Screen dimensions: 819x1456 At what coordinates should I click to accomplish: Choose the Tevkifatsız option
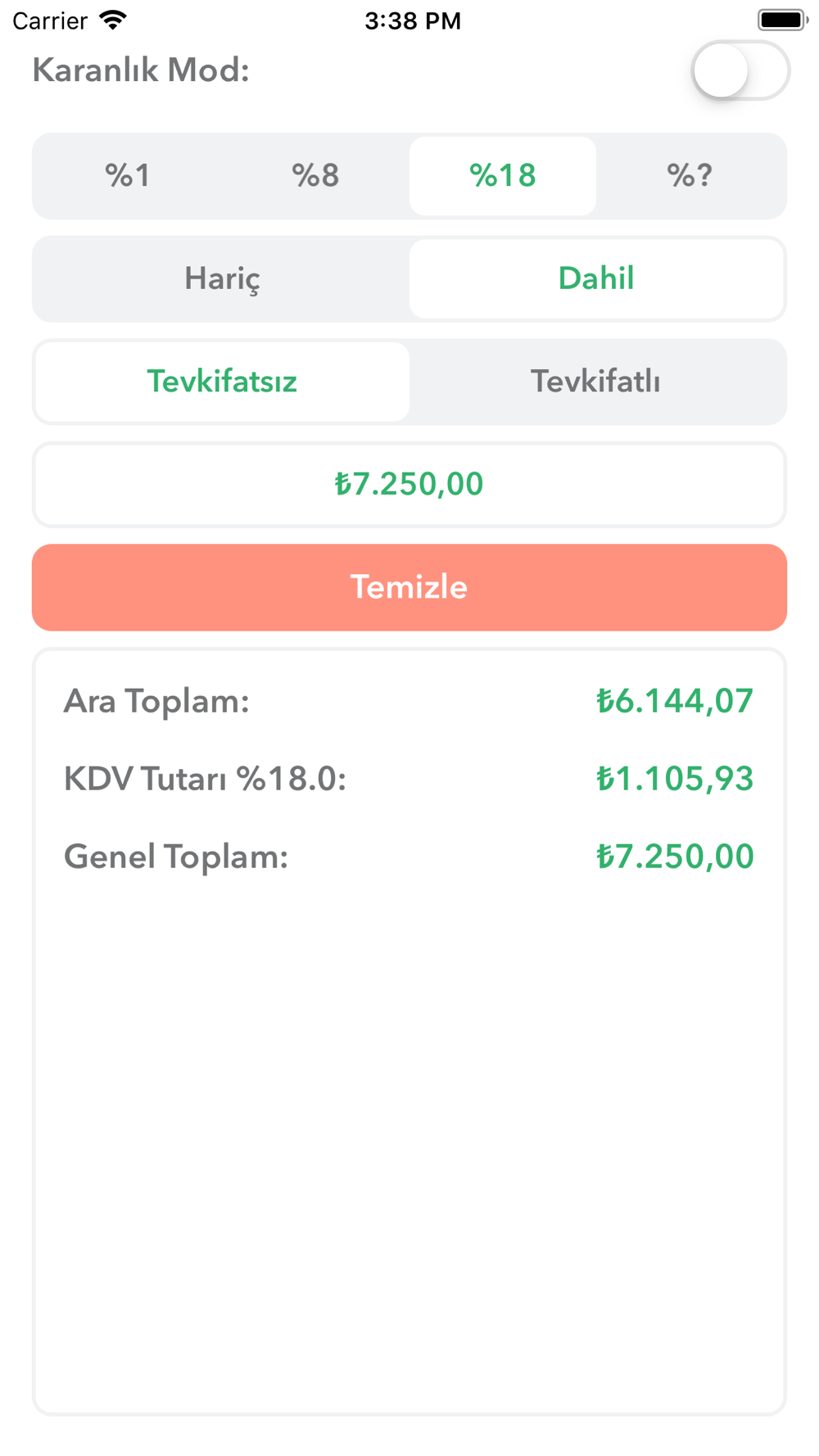pyautogui.click(x=222, y=382)
